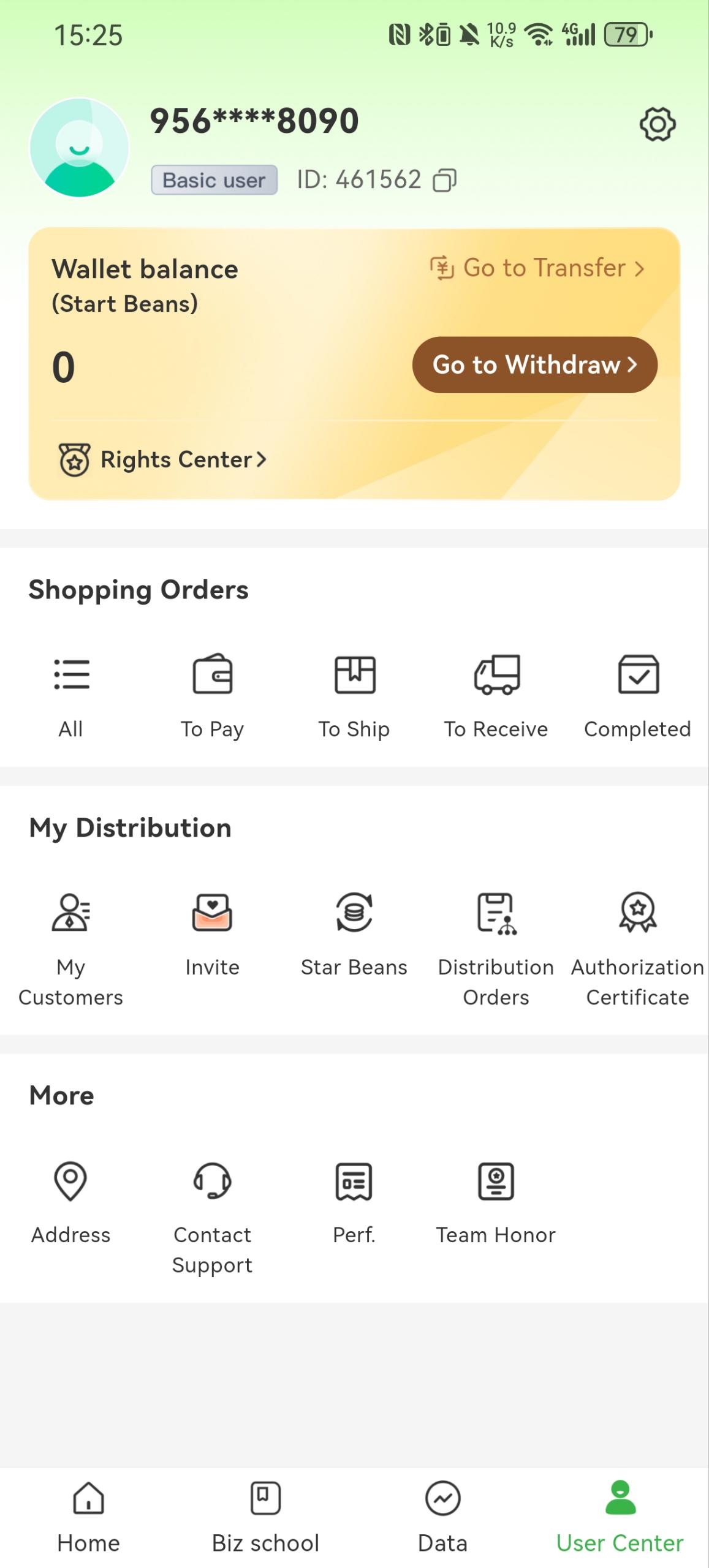Tap the Go to Withdraw button
Viewport: 709px width, 1568px height.
(534, 365)
